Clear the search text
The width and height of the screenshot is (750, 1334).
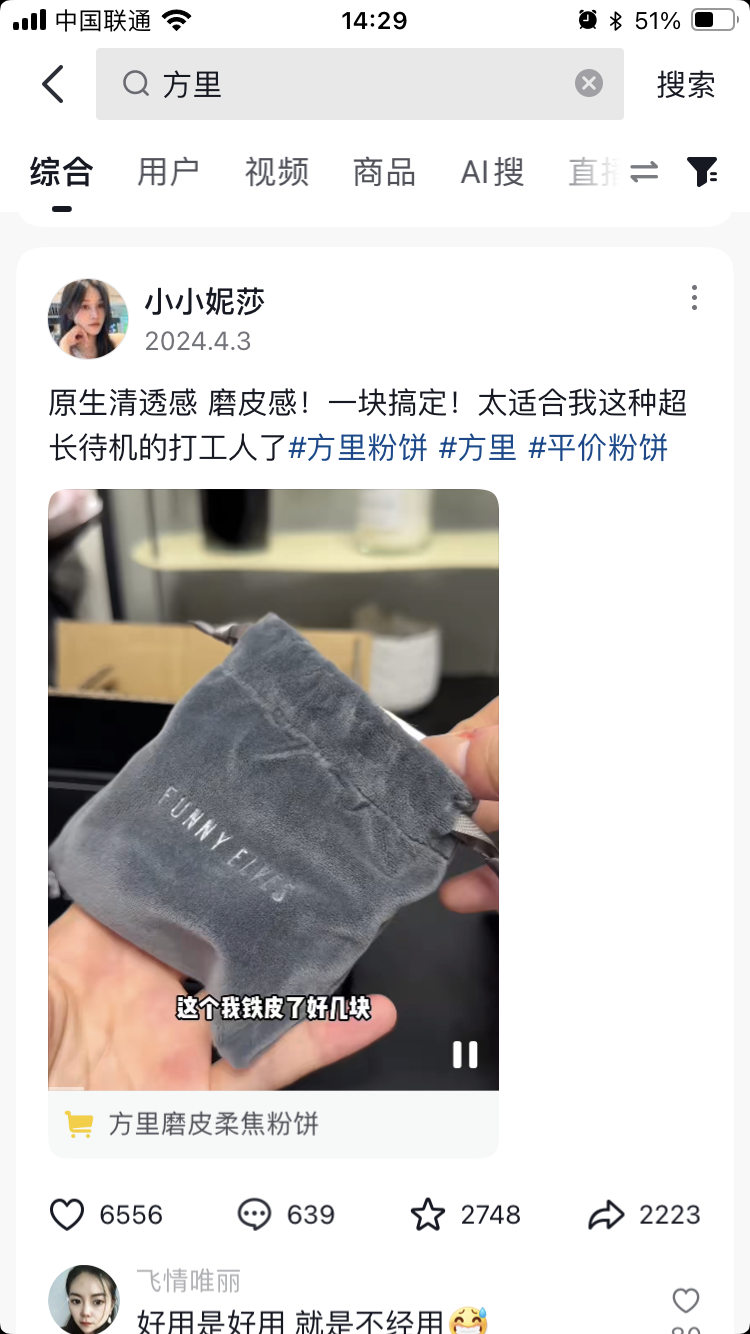coord(589,84)
